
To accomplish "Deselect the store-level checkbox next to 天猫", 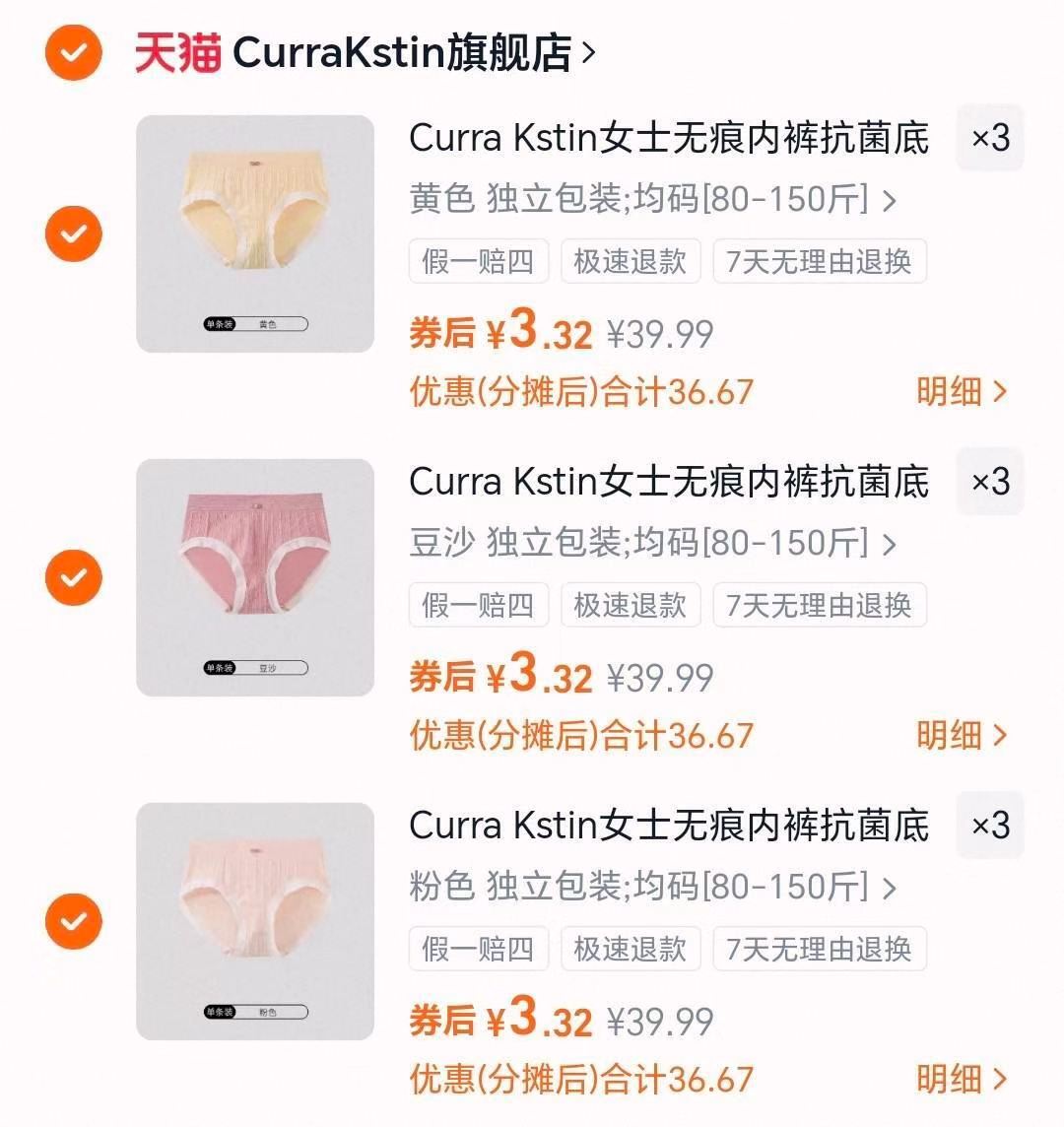I will [73, 51].
